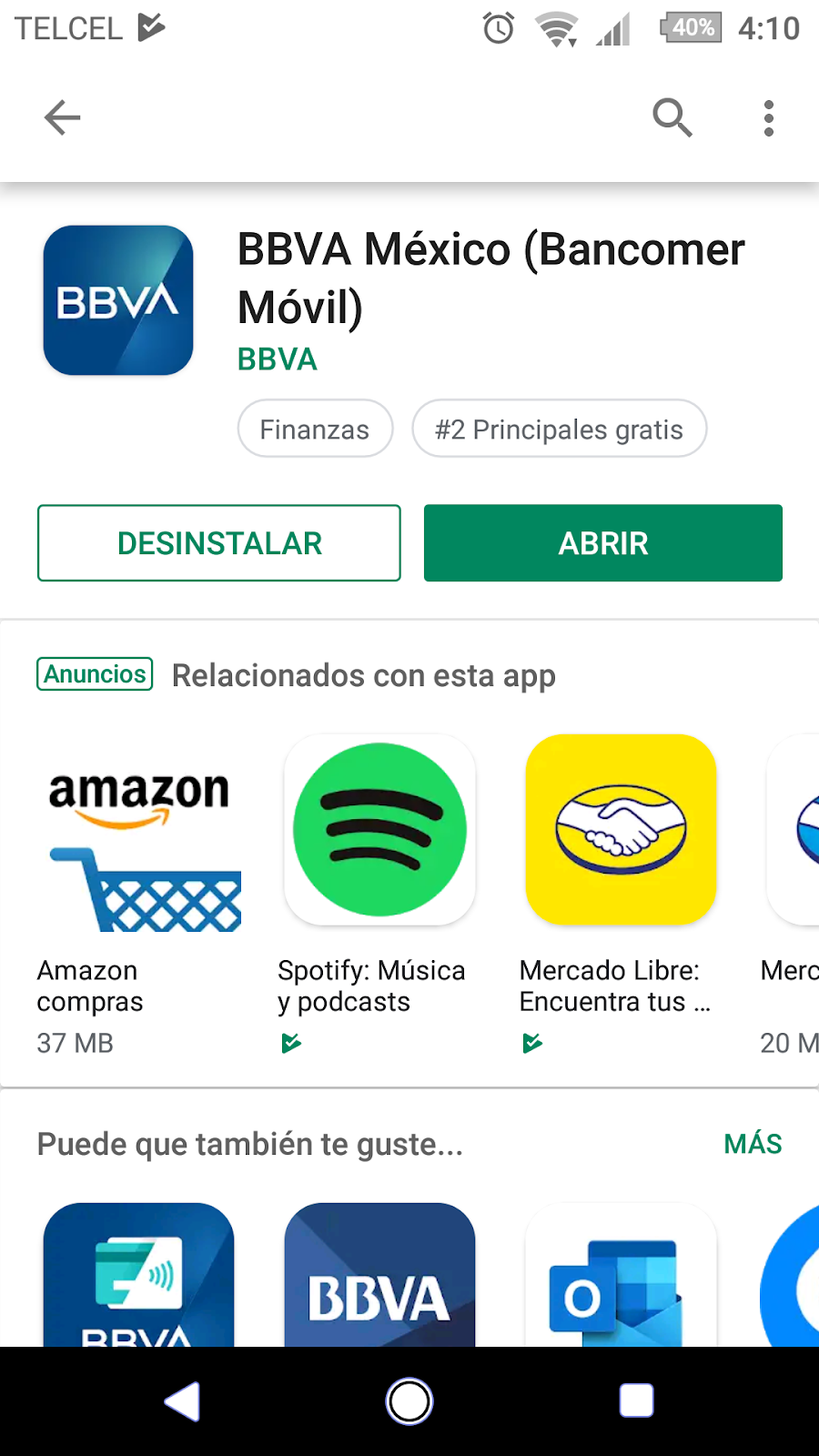Open the Mercado Libre app icon
The height and width of the screenshot is (1456, 819).
click(620, 829)
